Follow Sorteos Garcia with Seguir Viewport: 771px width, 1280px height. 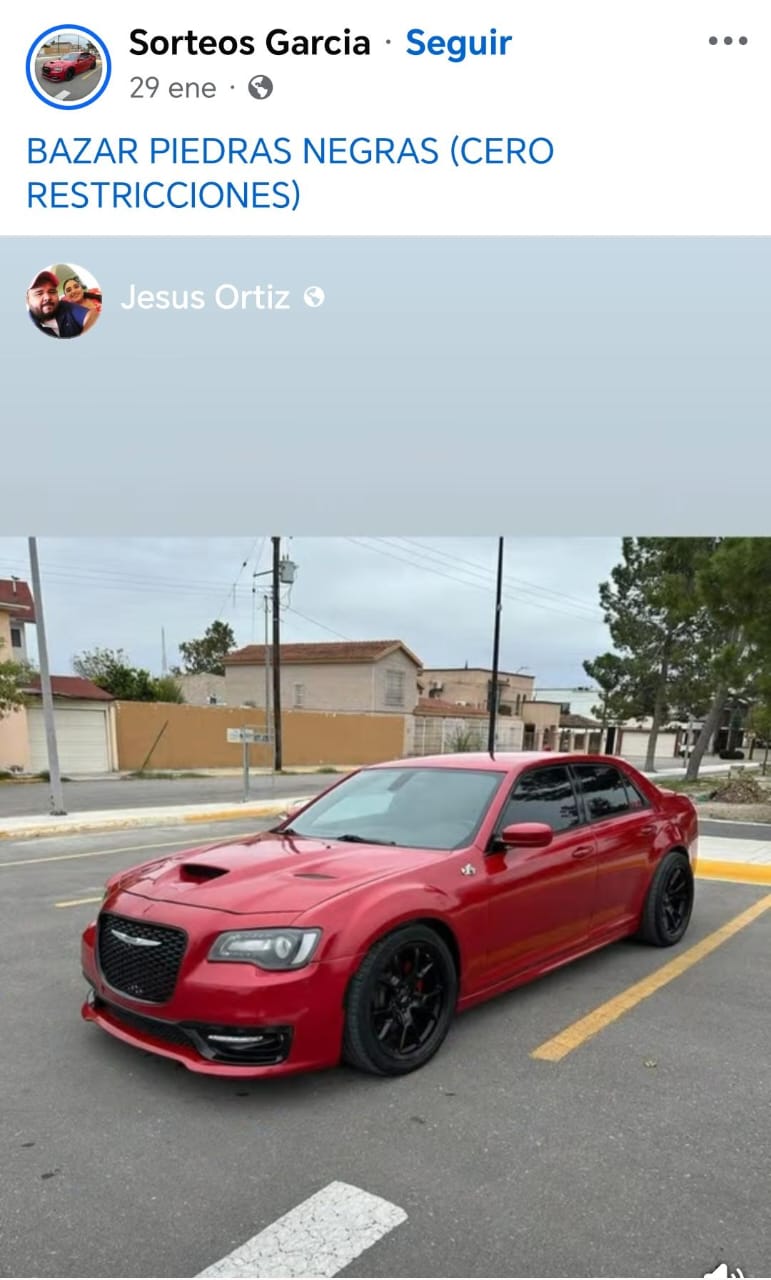click(x=458, y=43)
